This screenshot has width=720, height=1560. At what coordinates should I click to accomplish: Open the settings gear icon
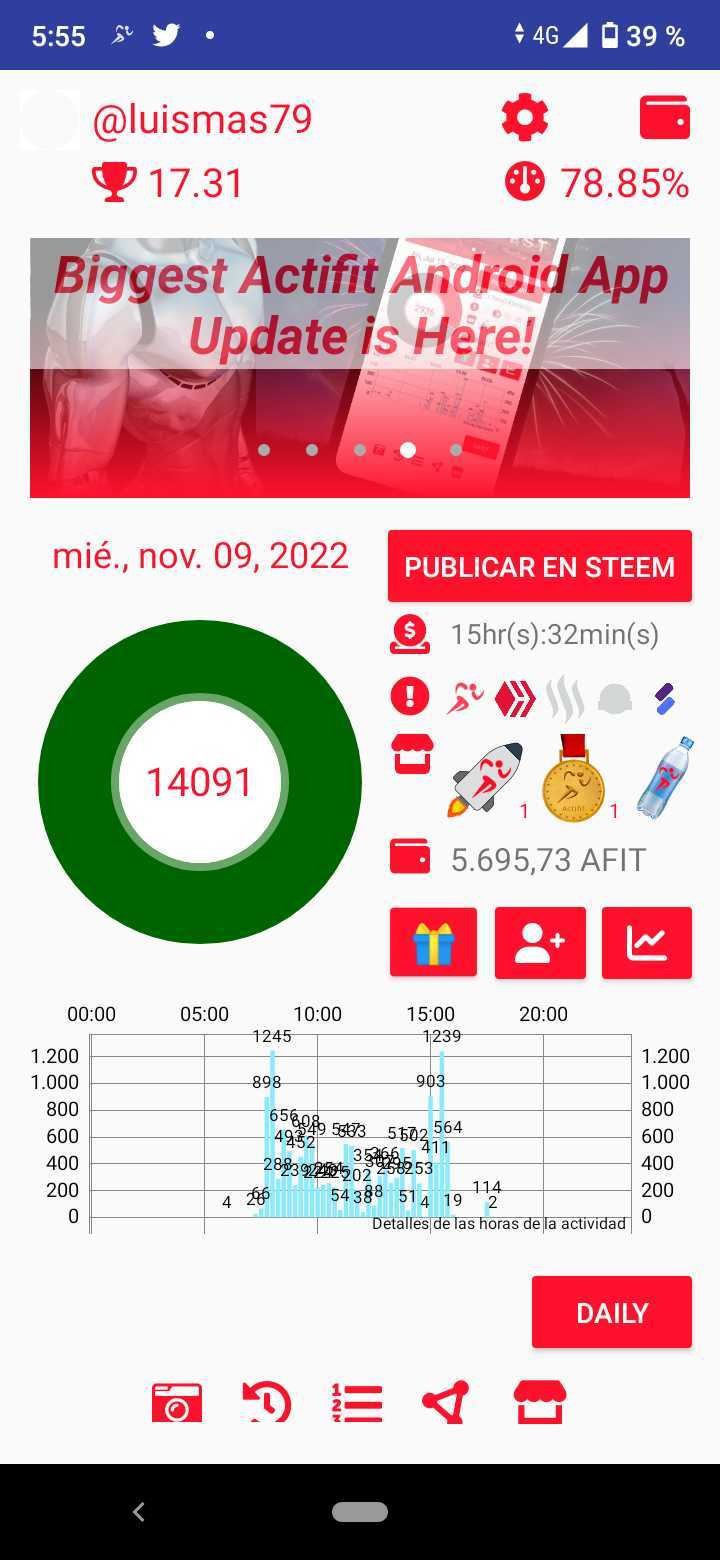coord(525,120)
